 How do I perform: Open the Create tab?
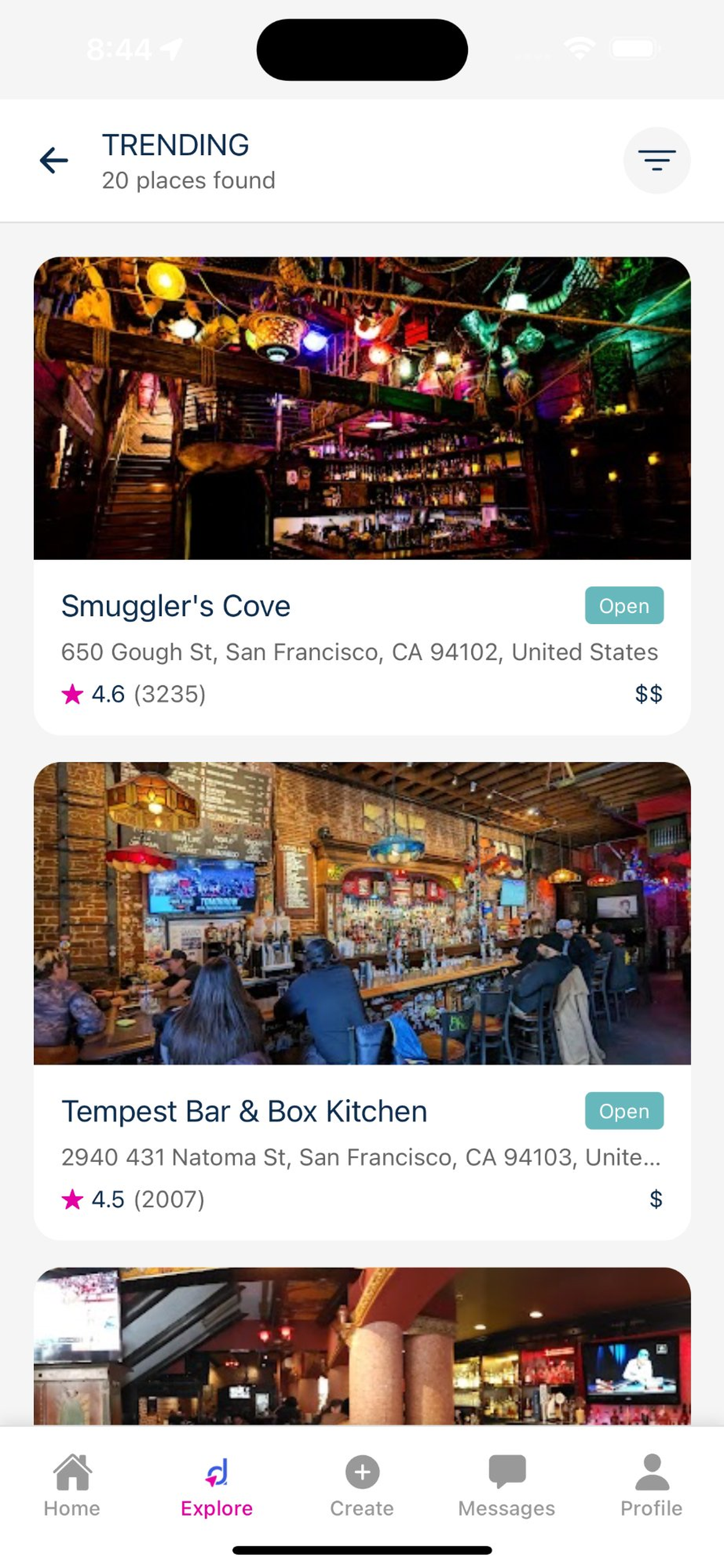(362, 1486)
